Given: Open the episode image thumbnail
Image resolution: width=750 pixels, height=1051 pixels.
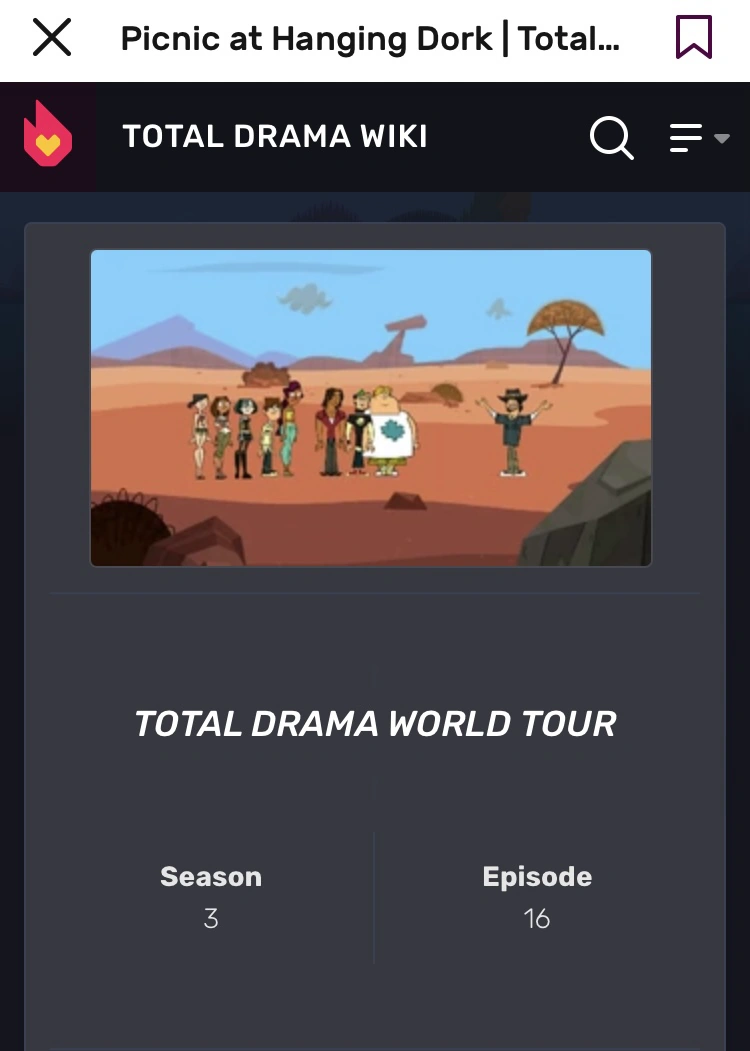Looking at the screenshot, I should click(371, 407).
